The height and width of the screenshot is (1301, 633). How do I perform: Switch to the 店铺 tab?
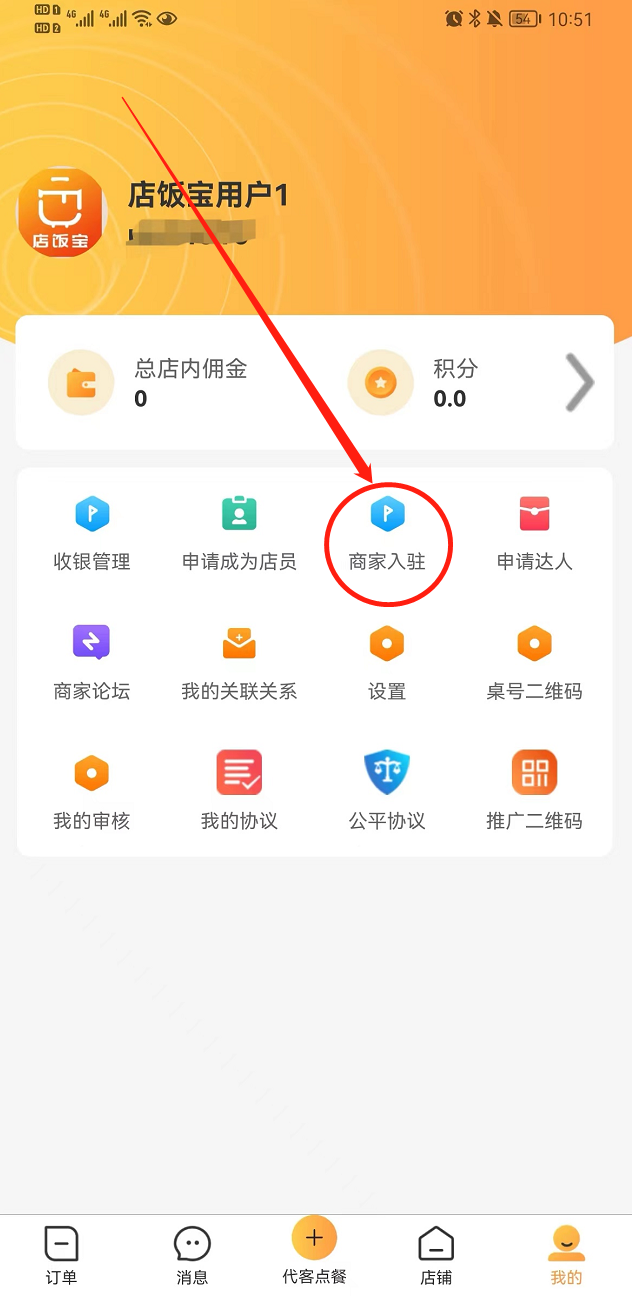(x=436, y=1254)
